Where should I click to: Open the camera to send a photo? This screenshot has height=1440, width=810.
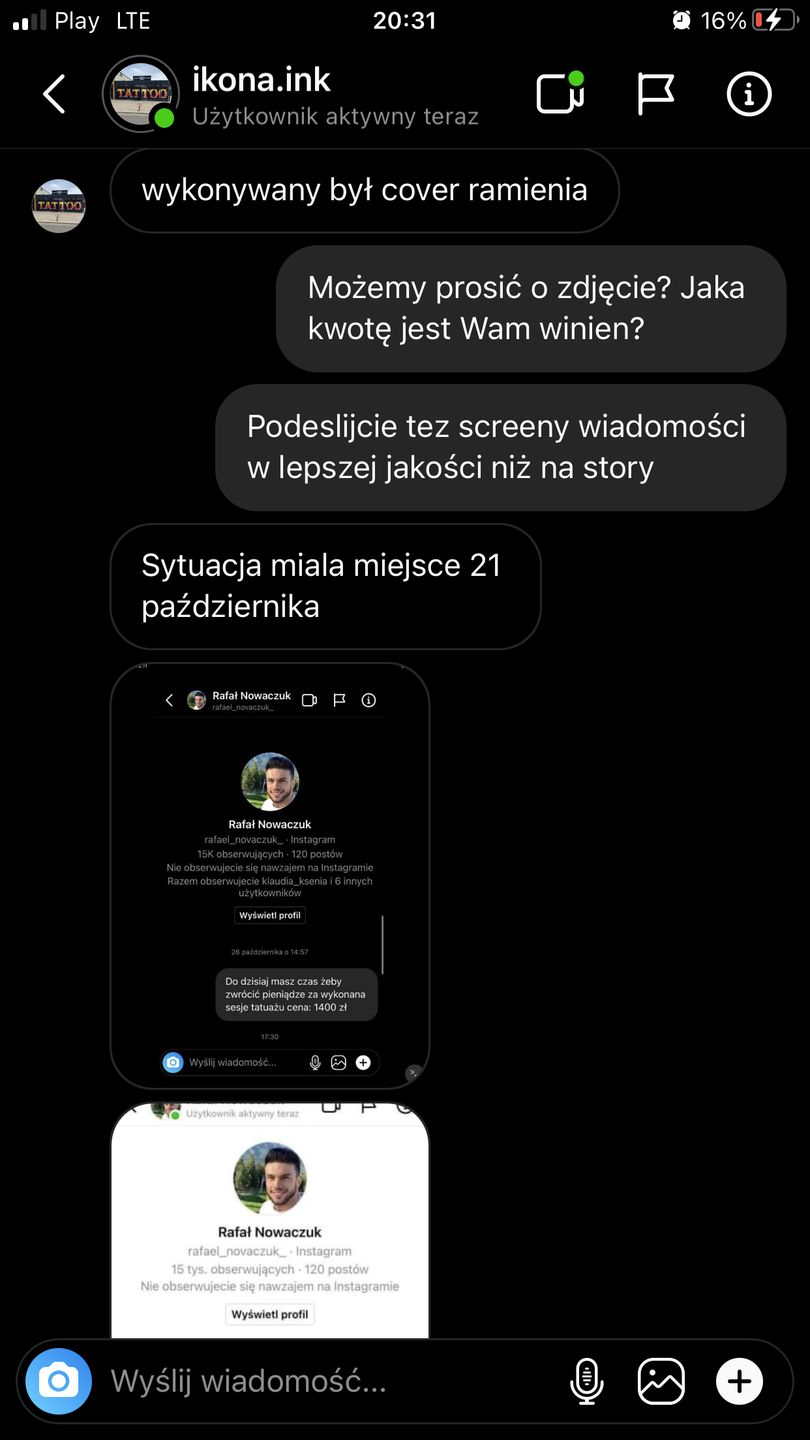coord(58,1382)
